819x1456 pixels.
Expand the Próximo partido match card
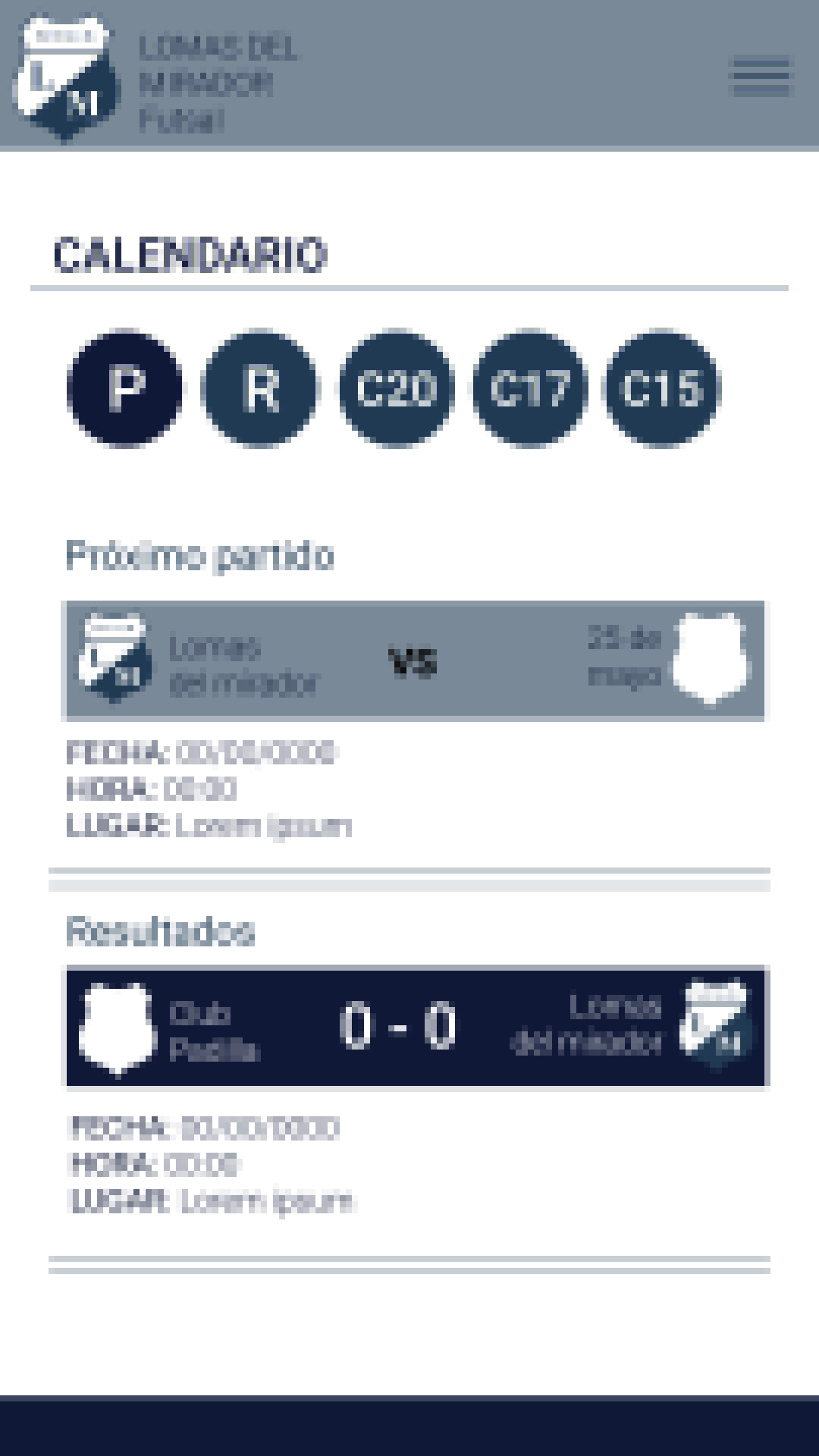416,658
